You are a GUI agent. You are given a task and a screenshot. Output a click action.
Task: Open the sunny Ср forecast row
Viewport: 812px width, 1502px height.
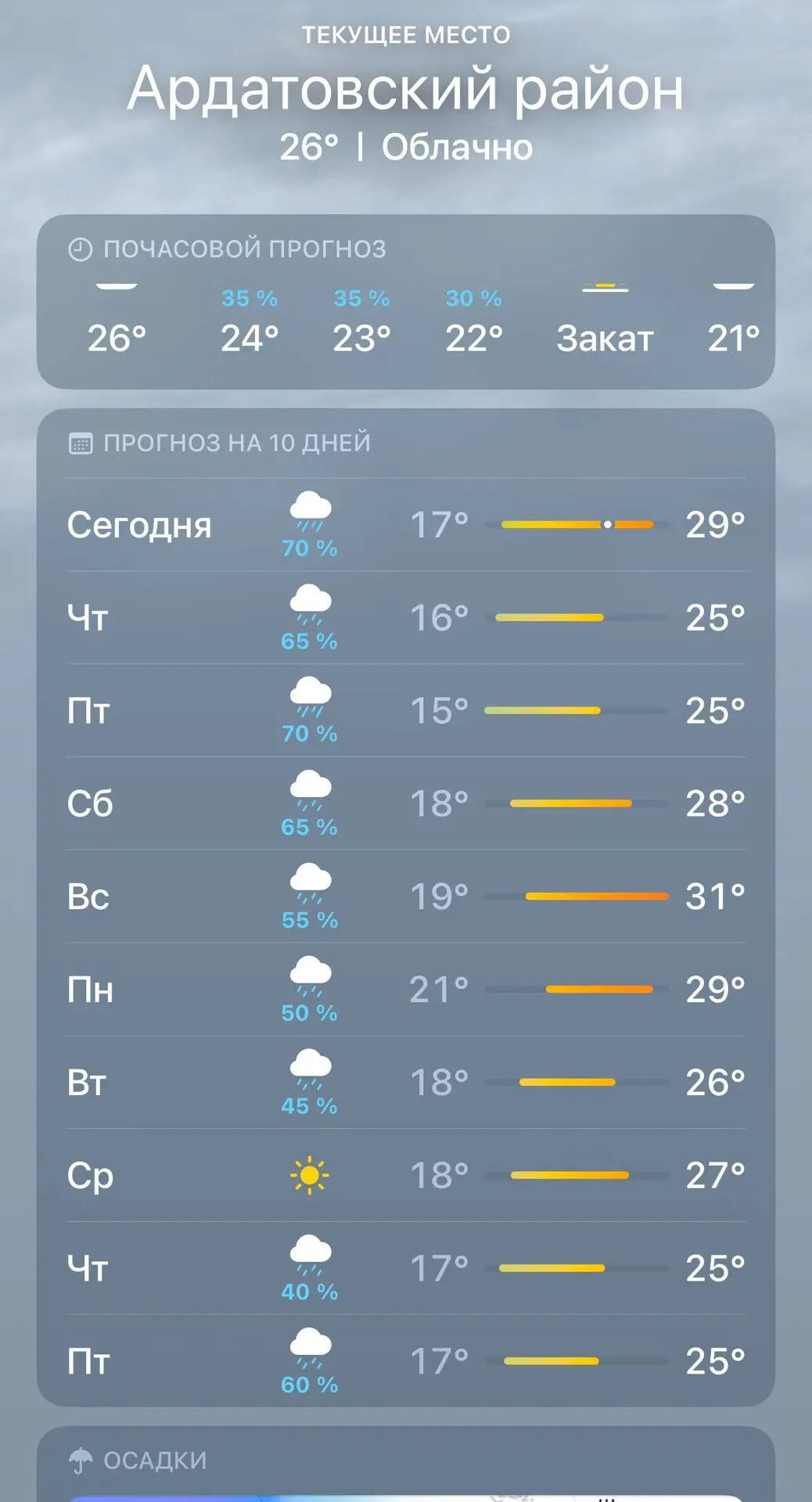(406, 1175)
